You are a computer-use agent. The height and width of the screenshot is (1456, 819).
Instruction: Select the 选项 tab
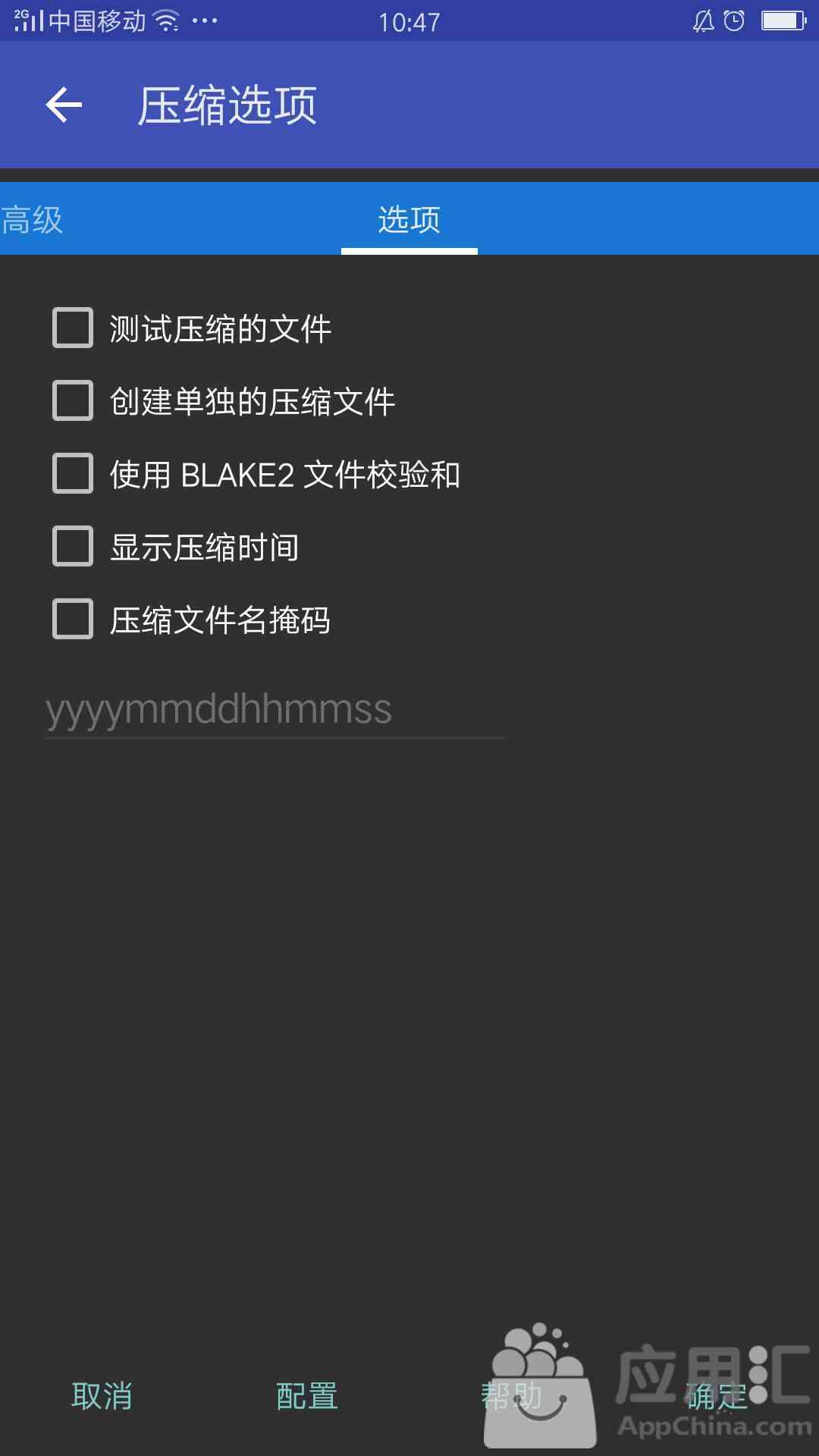click(409, 219)
